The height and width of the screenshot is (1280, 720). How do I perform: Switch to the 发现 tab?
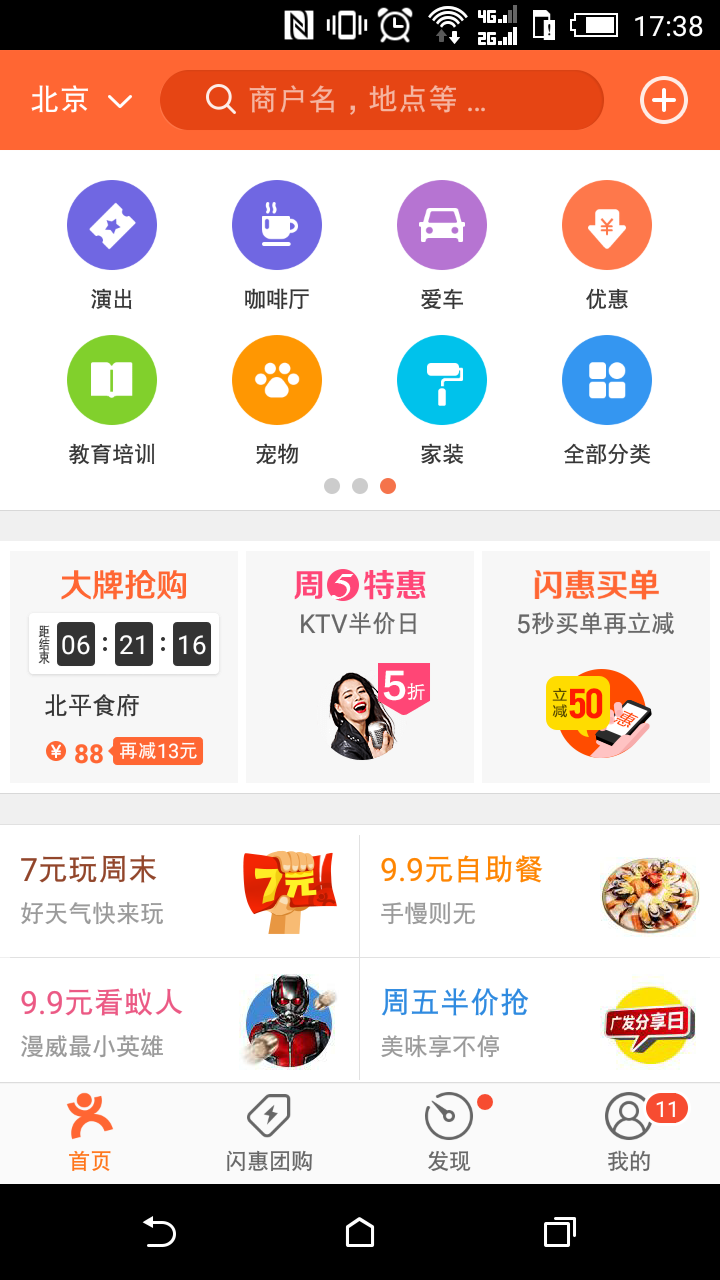(x=449, y=1133)
